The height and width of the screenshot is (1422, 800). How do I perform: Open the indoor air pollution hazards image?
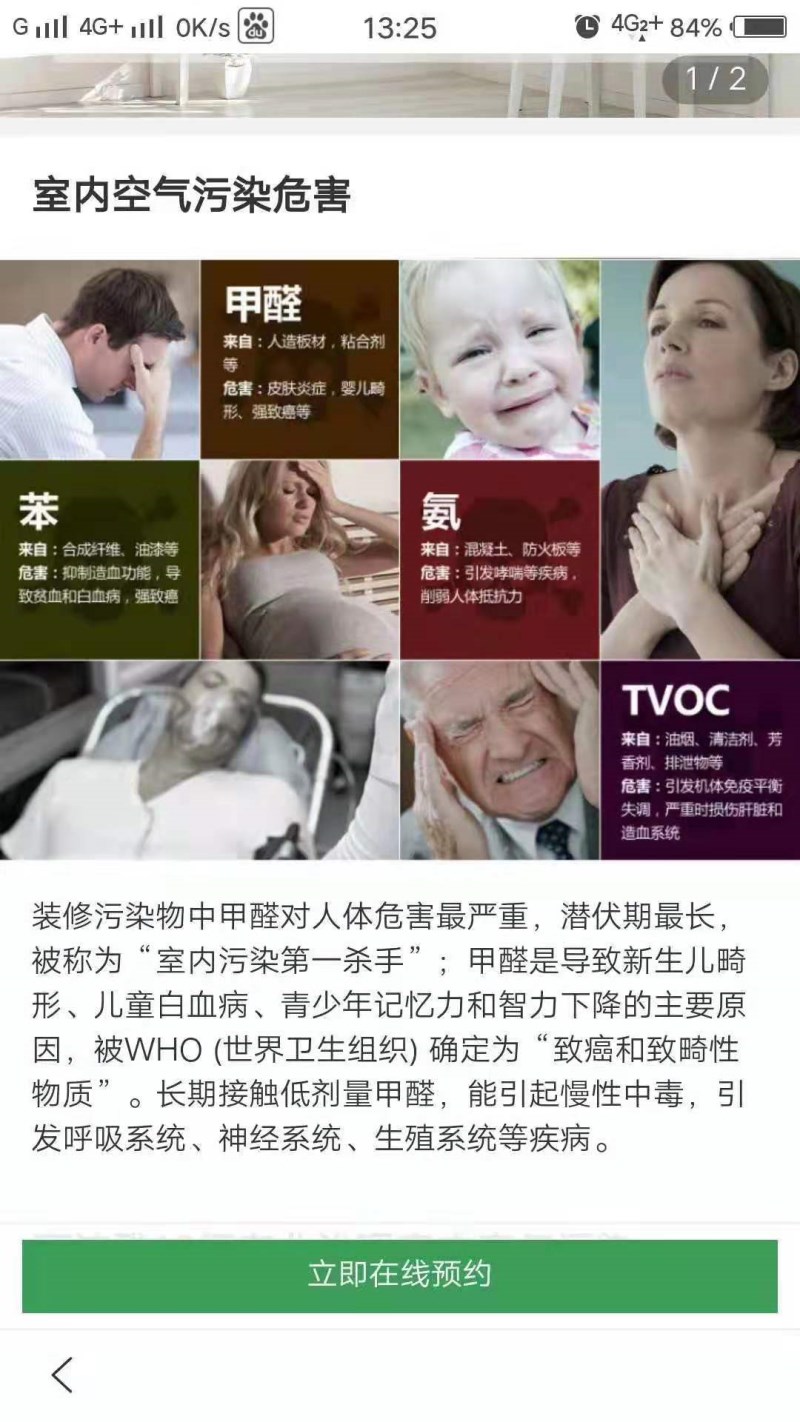(400, 560)
